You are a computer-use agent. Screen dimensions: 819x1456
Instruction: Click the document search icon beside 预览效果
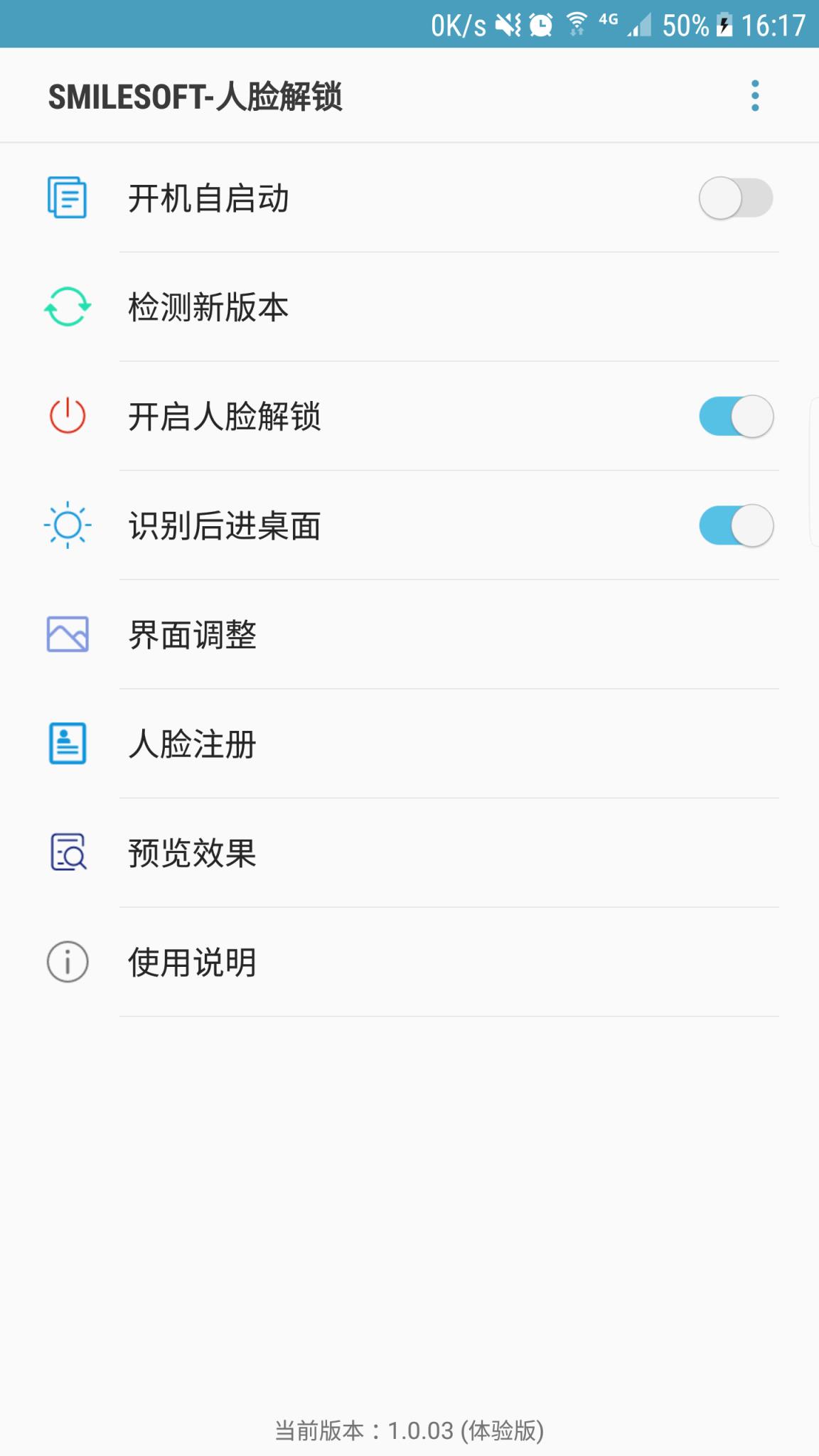coord(68,854)
